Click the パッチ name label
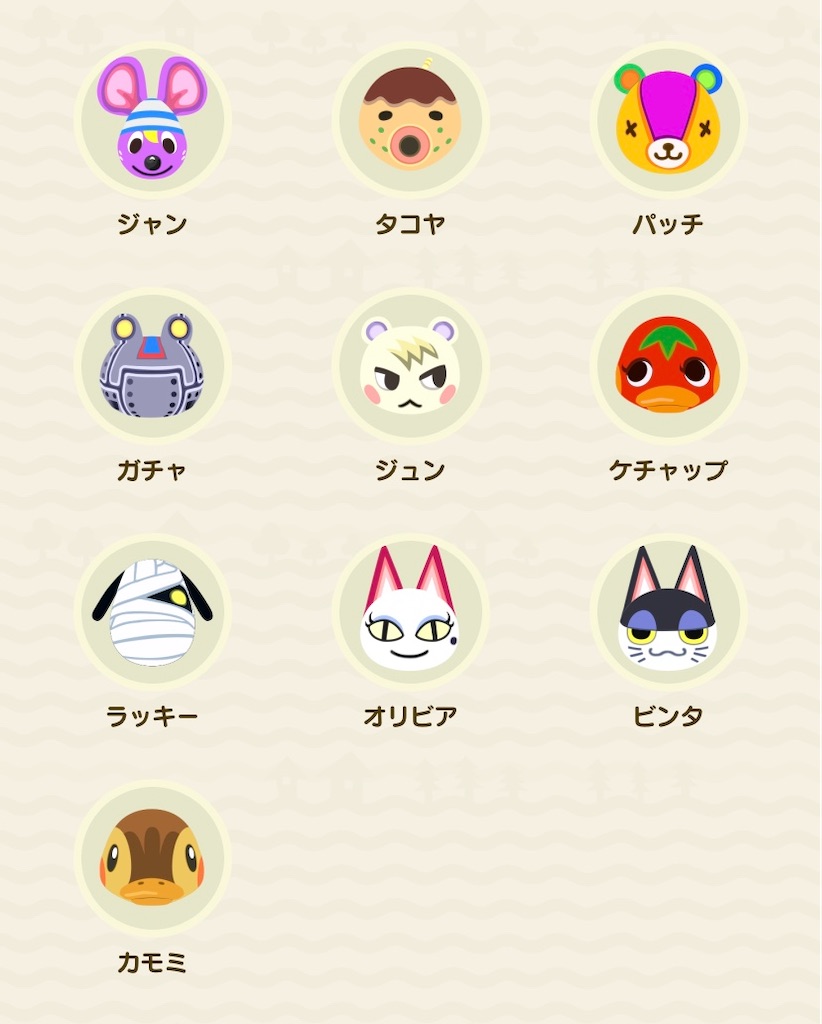Screen dimensions: 822x1024 tap(668, 224)
